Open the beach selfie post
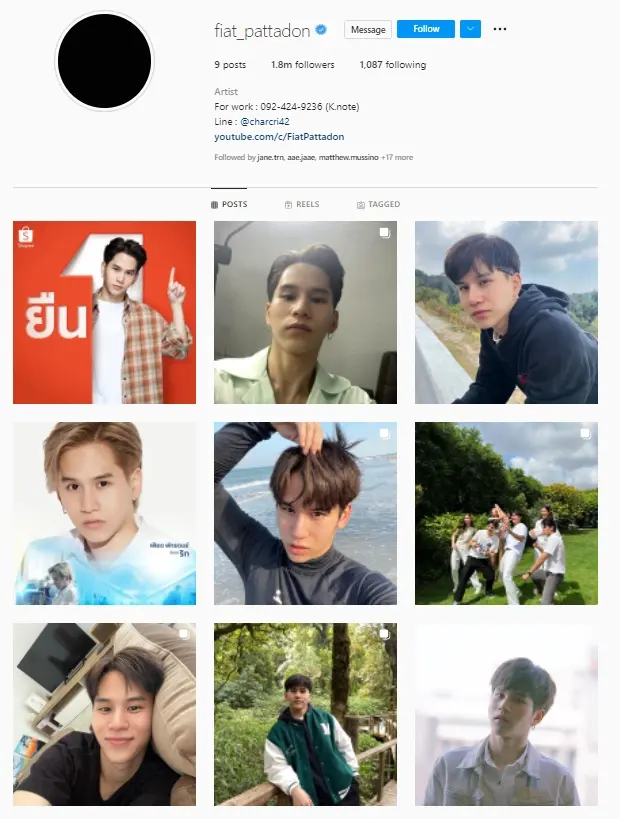 click(305, 513)
